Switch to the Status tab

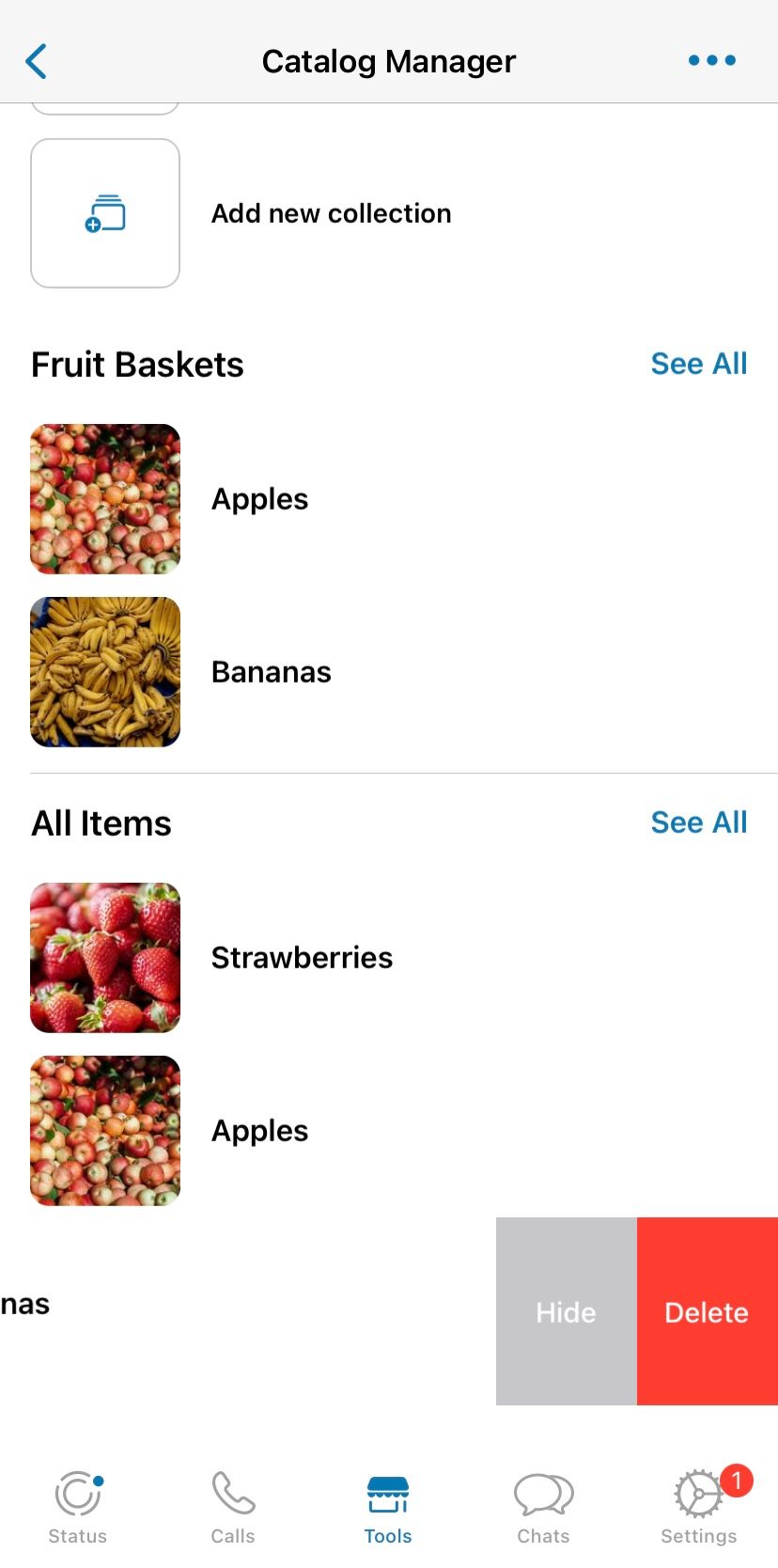[78, 1507]
